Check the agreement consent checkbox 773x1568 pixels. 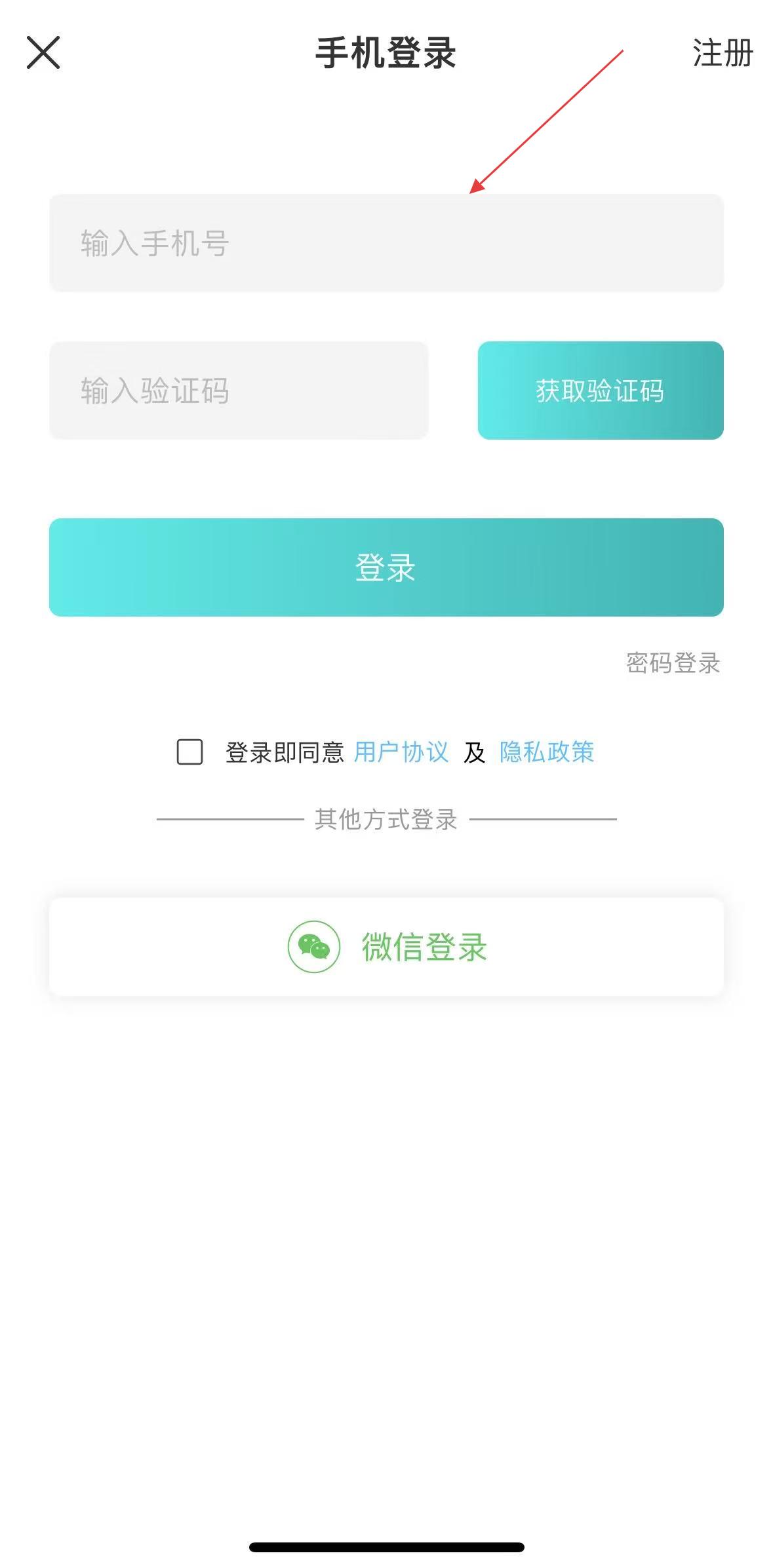coord(189,752)
